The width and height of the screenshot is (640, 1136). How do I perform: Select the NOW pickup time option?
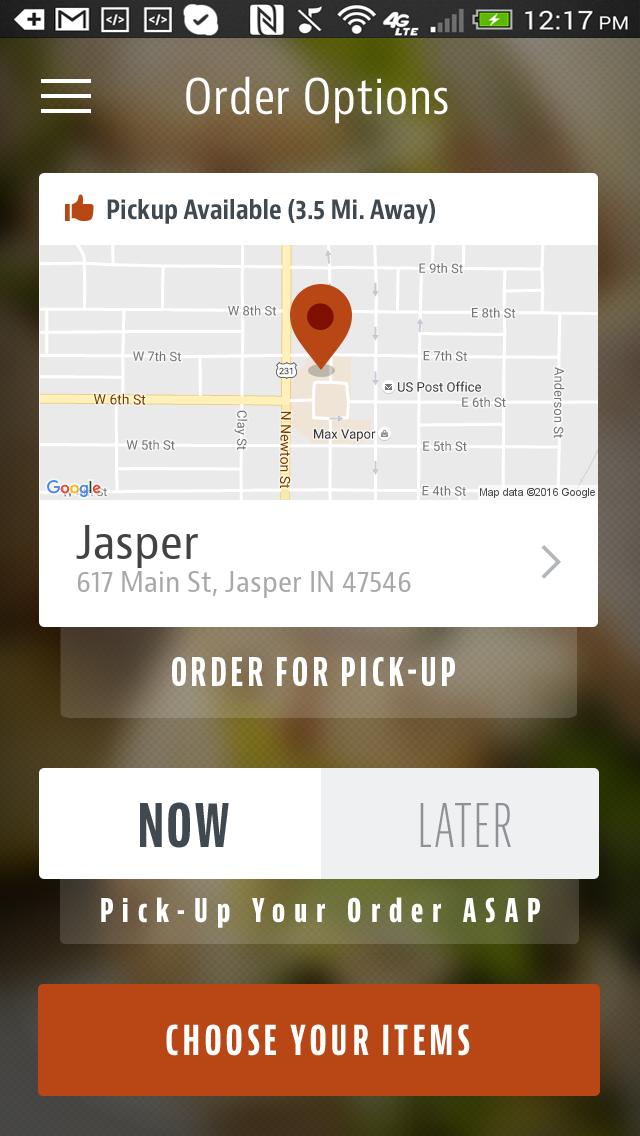(181, 824)
